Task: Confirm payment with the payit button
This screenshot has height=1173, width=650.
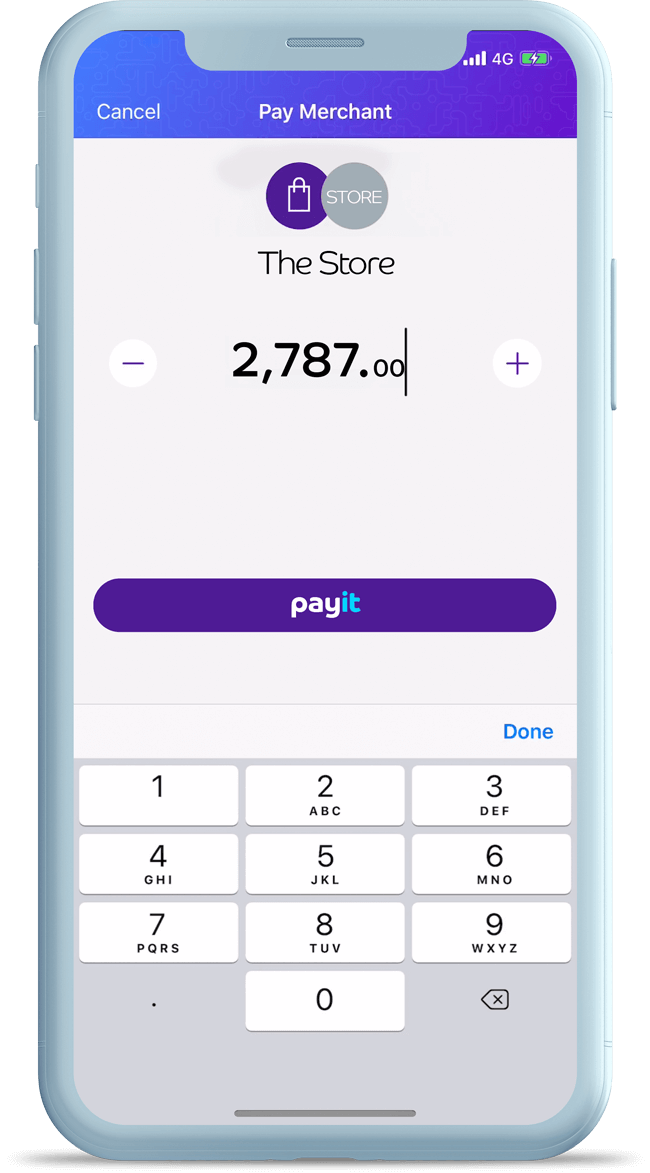Action: pyautogui.click(x=325, y=605)
